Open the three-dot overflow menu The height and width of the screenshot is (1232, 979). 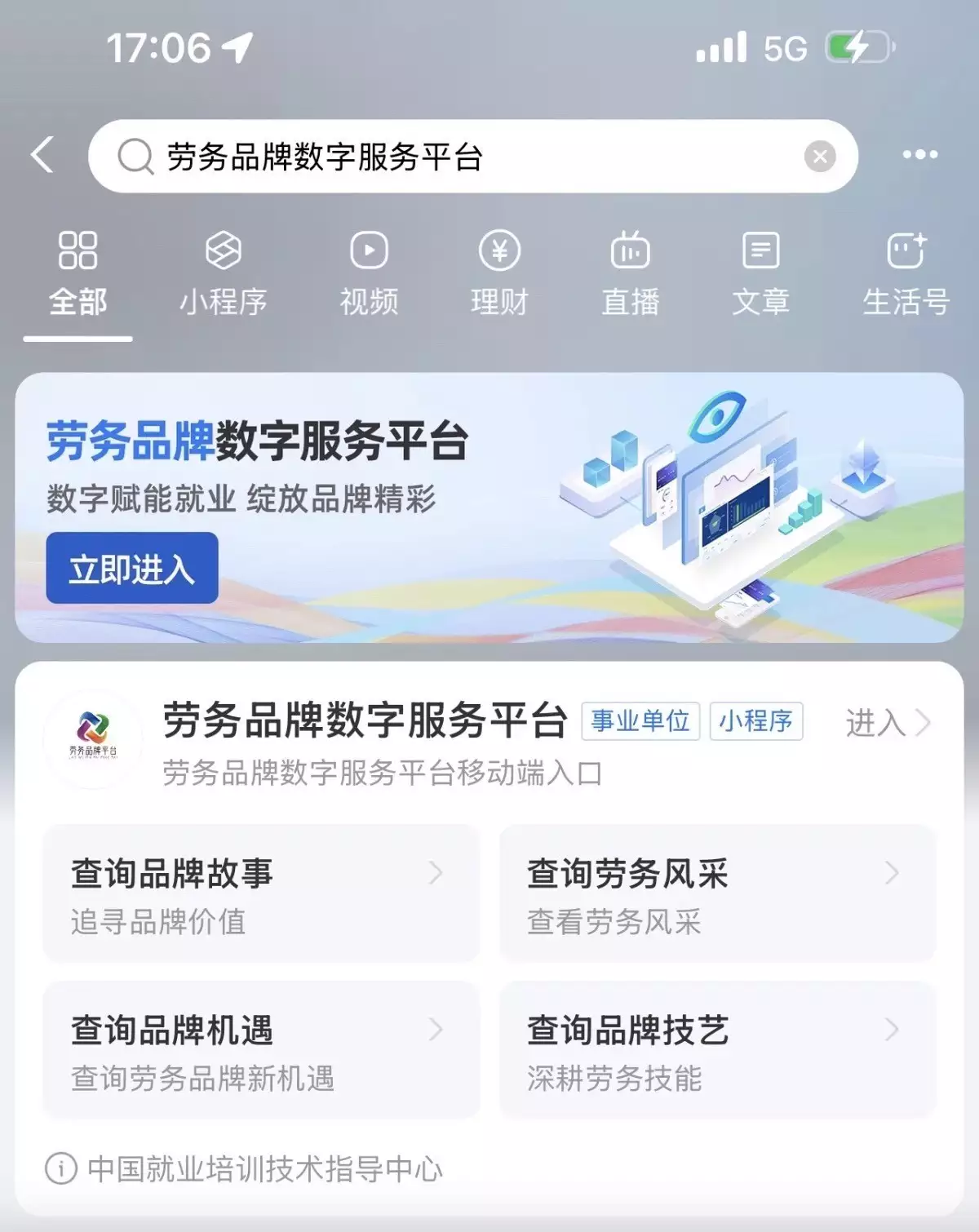[919, 155]
